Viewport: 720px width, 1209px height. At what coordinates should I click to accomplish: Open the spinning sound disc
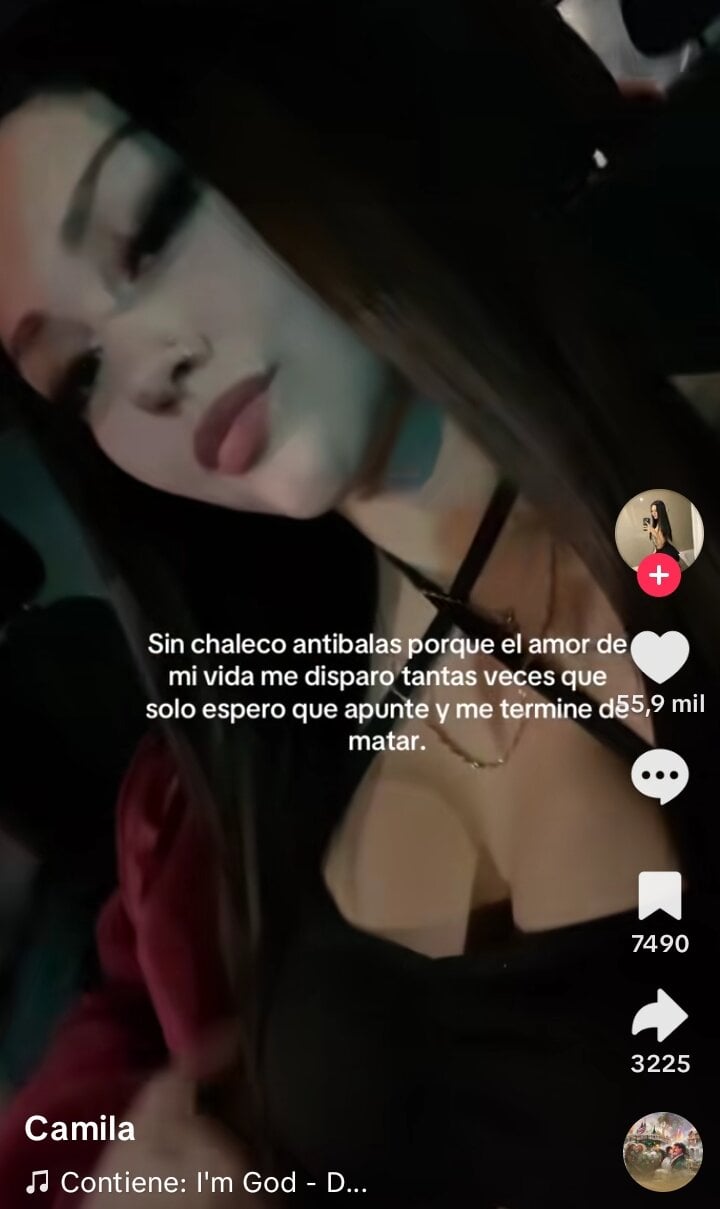[662, 1151]
